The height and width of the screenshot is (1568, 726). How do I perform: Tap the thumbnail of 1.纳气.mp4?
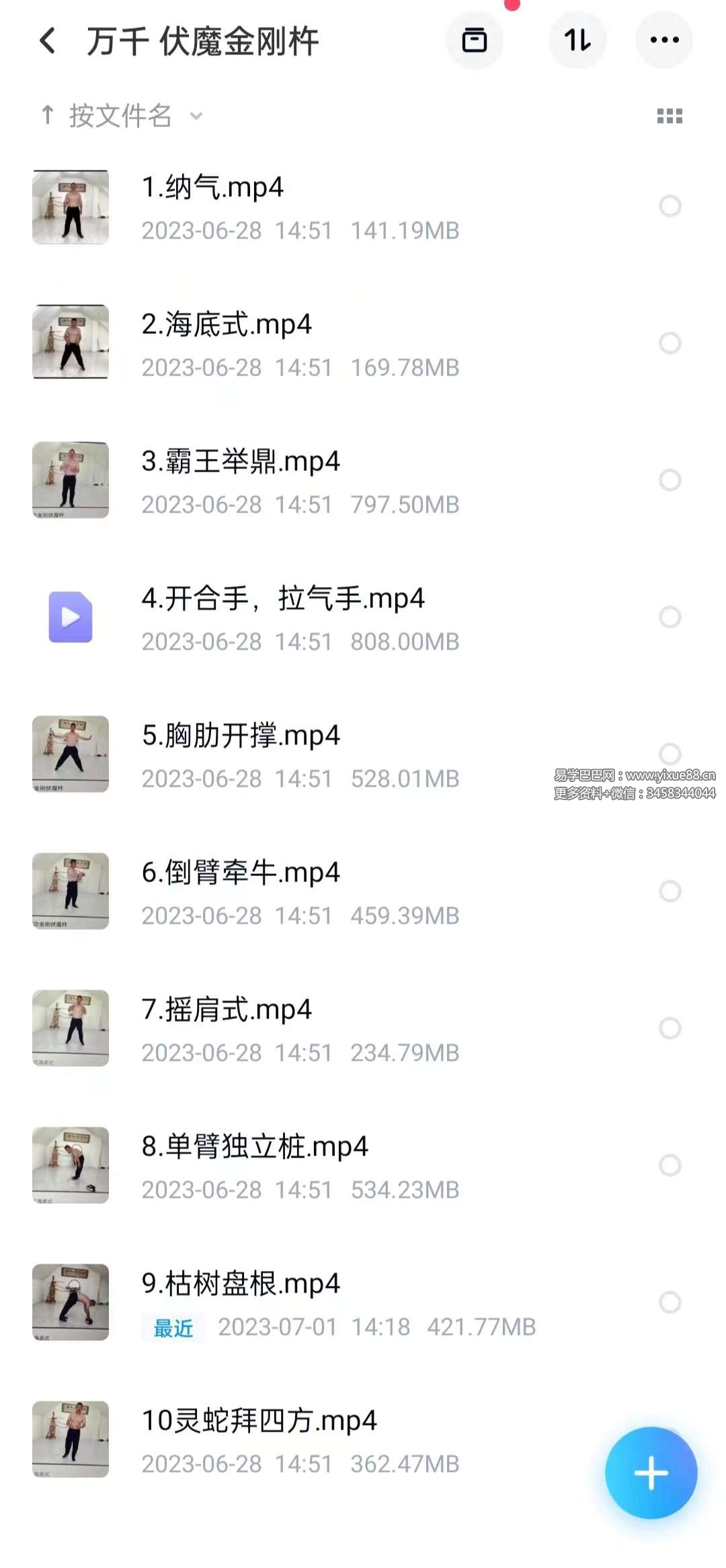[x=71, y=206]
